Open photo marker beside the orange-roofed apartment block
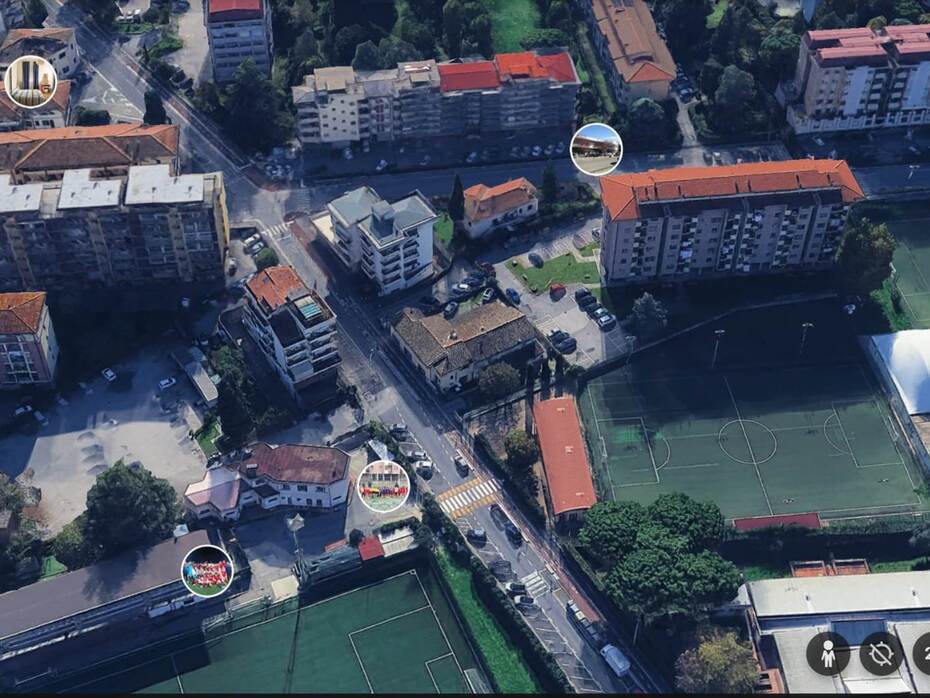The image size is (930, 698). [596, 149]
